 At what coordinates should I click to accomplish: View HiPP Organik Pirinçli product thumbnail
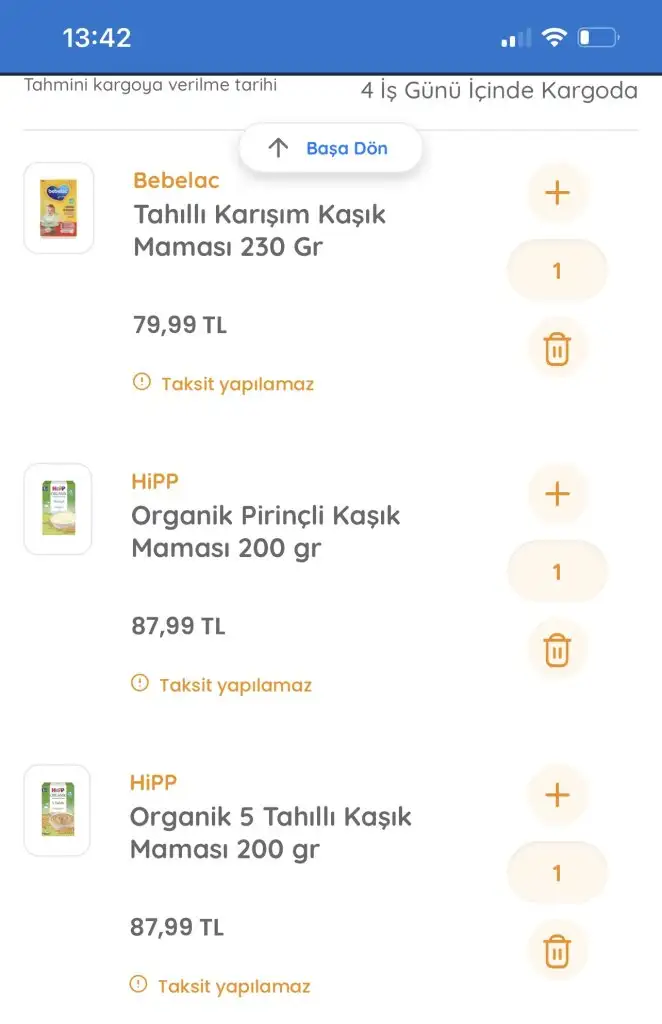(58, 509)
